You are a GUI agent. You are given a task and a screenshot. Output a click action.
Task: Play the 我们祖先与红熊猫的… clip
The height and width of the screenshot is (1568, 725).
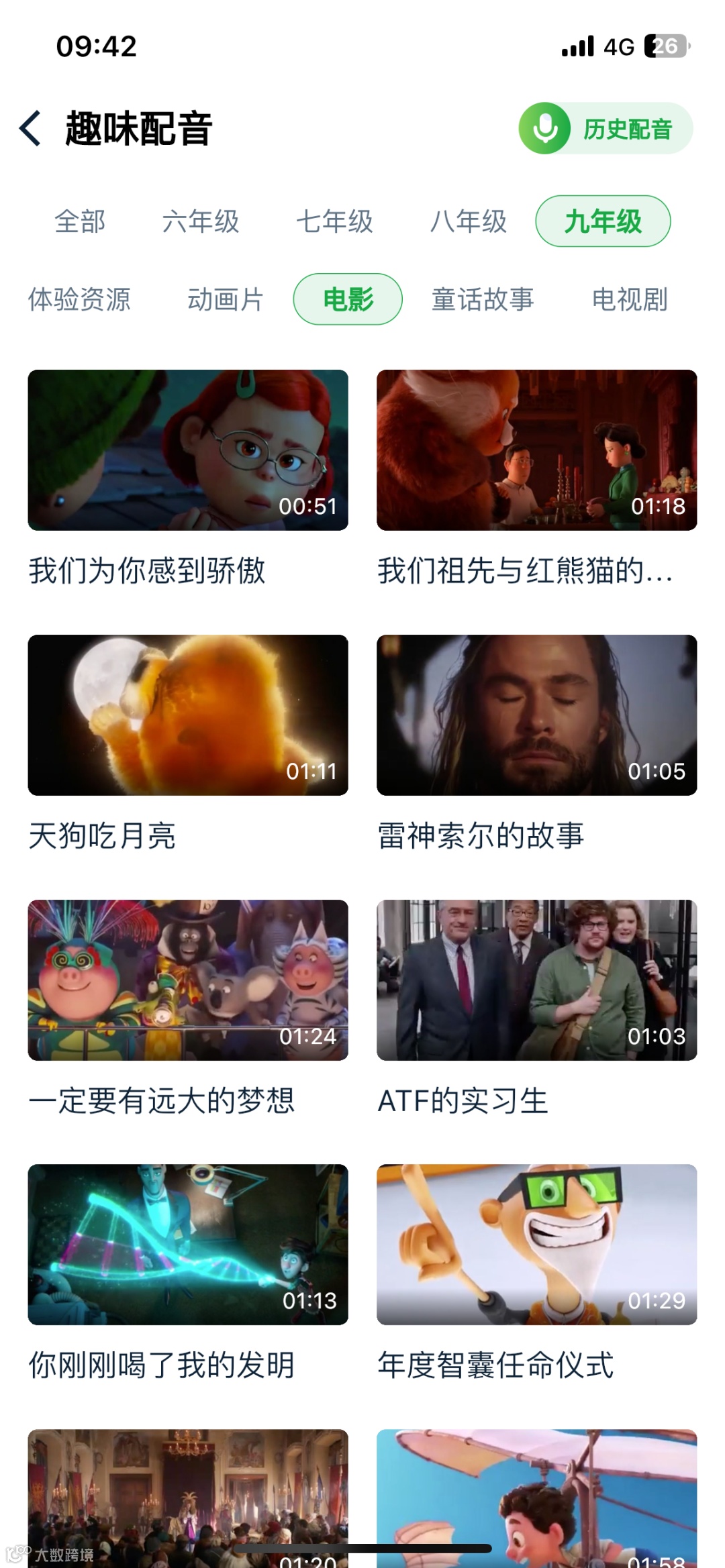(x=536, y=450)
